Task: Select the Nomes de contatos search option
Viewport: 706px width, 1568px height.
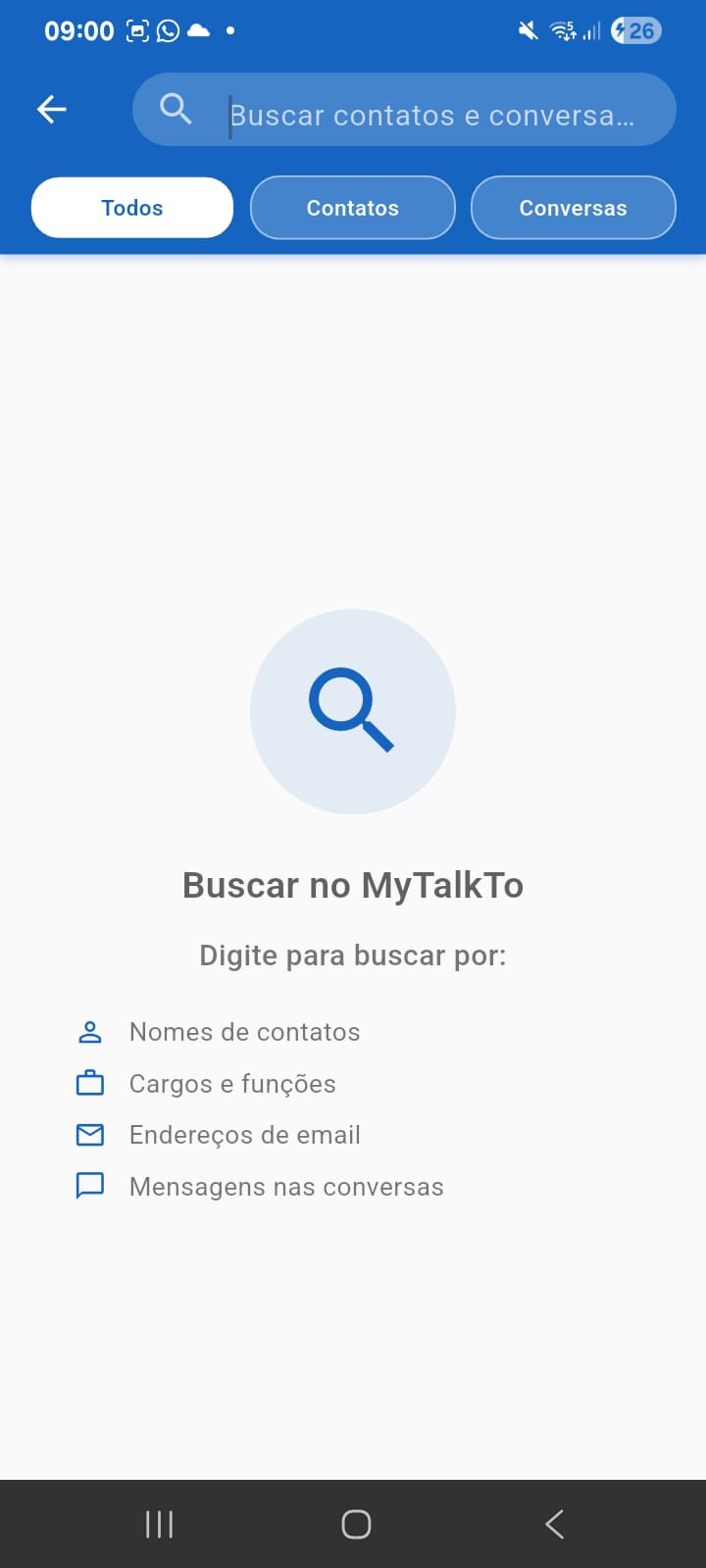Action: coord(244,1031)
